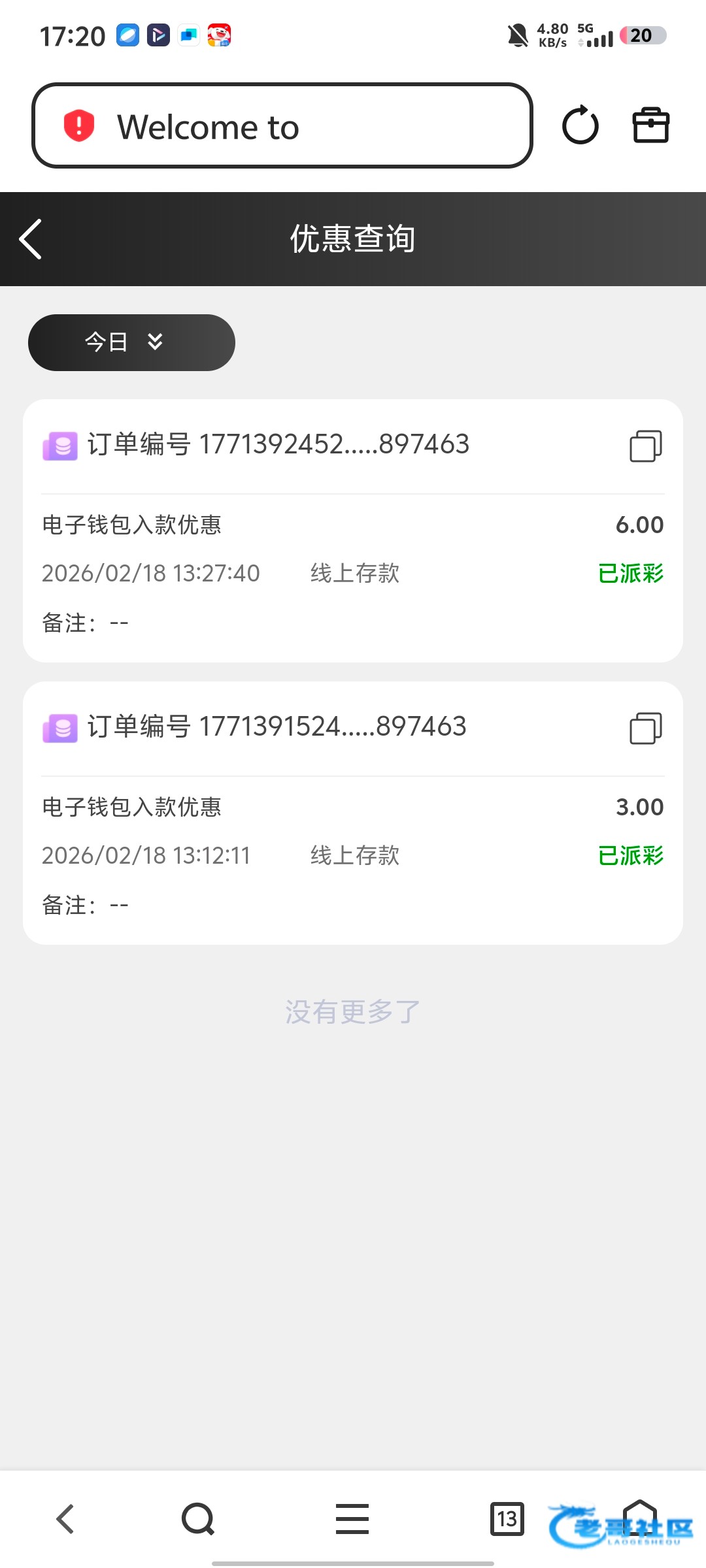The width and height of the screenshot is (706, 1568).
Task: Reload the page with the refresh icon
Action: point(580,125)
